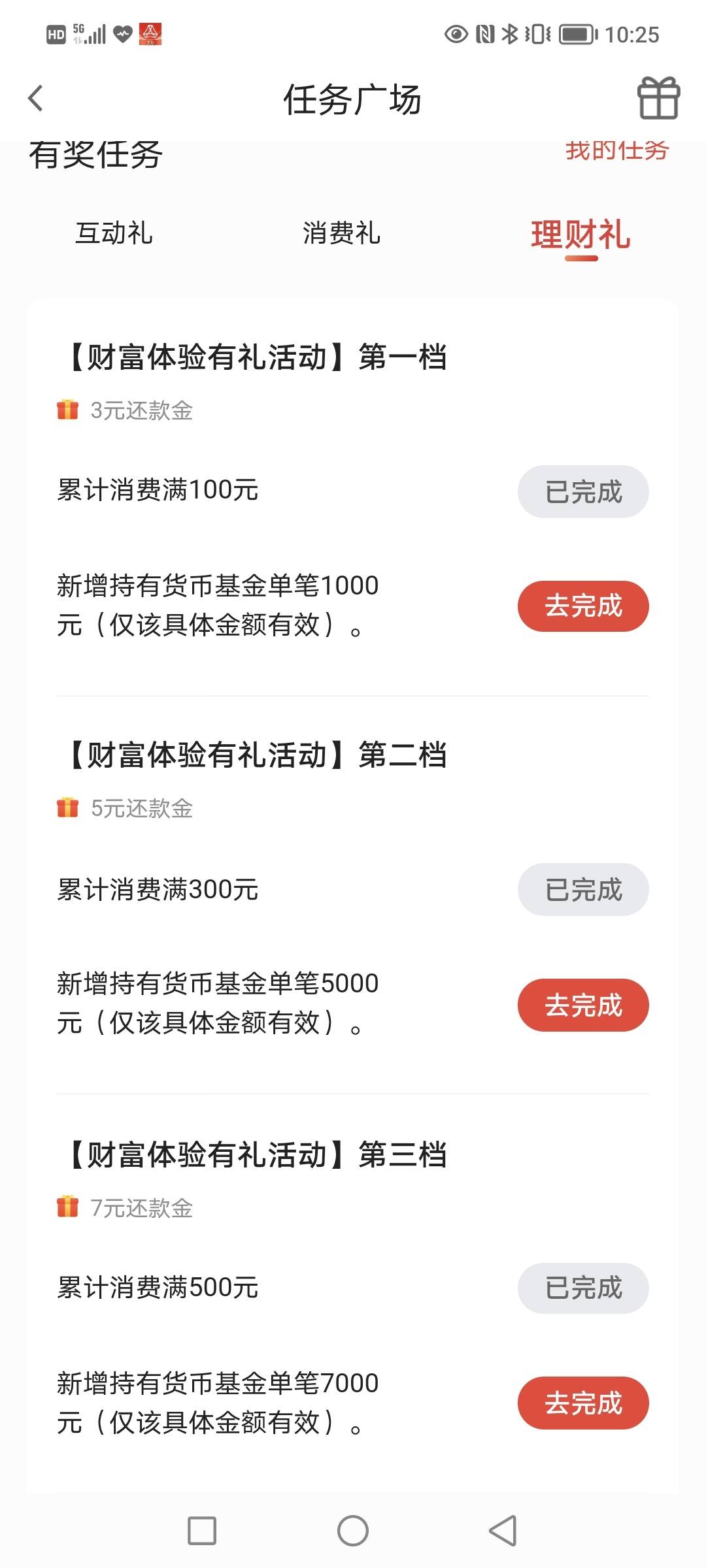Switch to the 互动礼 tab
Viewport: 706px width, 1568px height.
pos(114,233)
